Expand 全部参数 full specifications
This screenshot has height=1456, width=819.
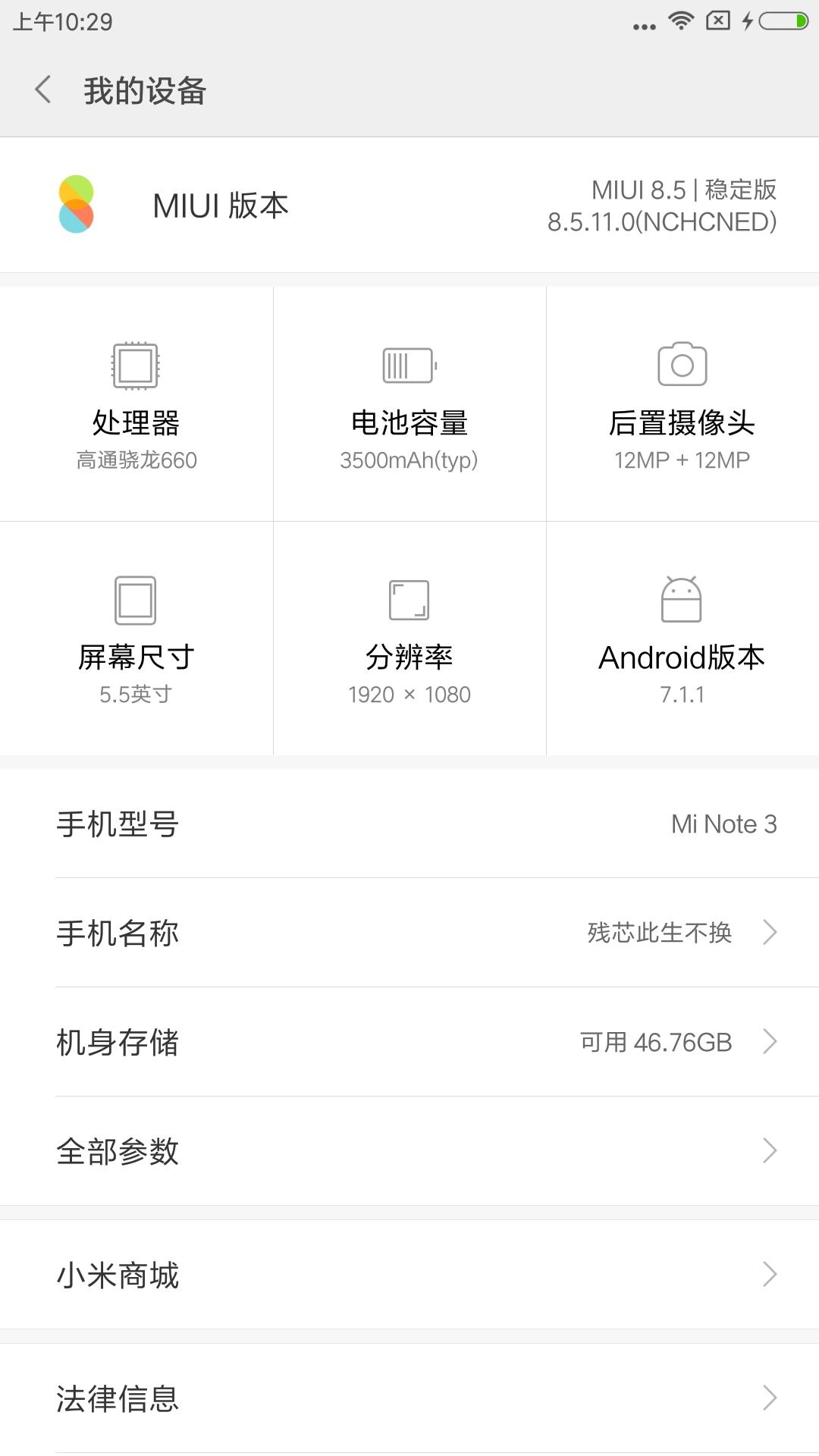click(409, 1153)
